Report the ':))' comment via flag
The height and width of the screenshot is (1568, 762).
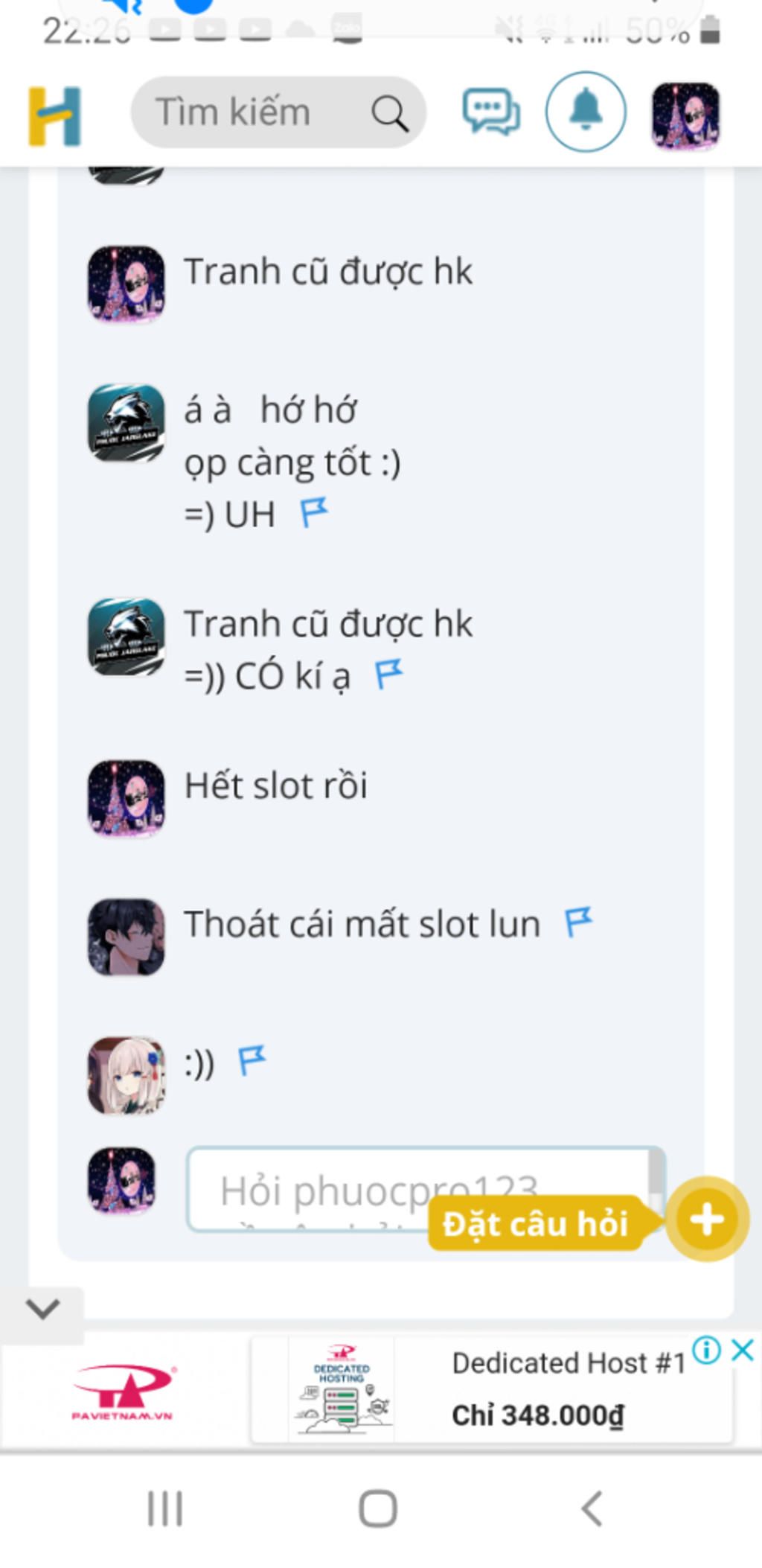point(252,1061)
